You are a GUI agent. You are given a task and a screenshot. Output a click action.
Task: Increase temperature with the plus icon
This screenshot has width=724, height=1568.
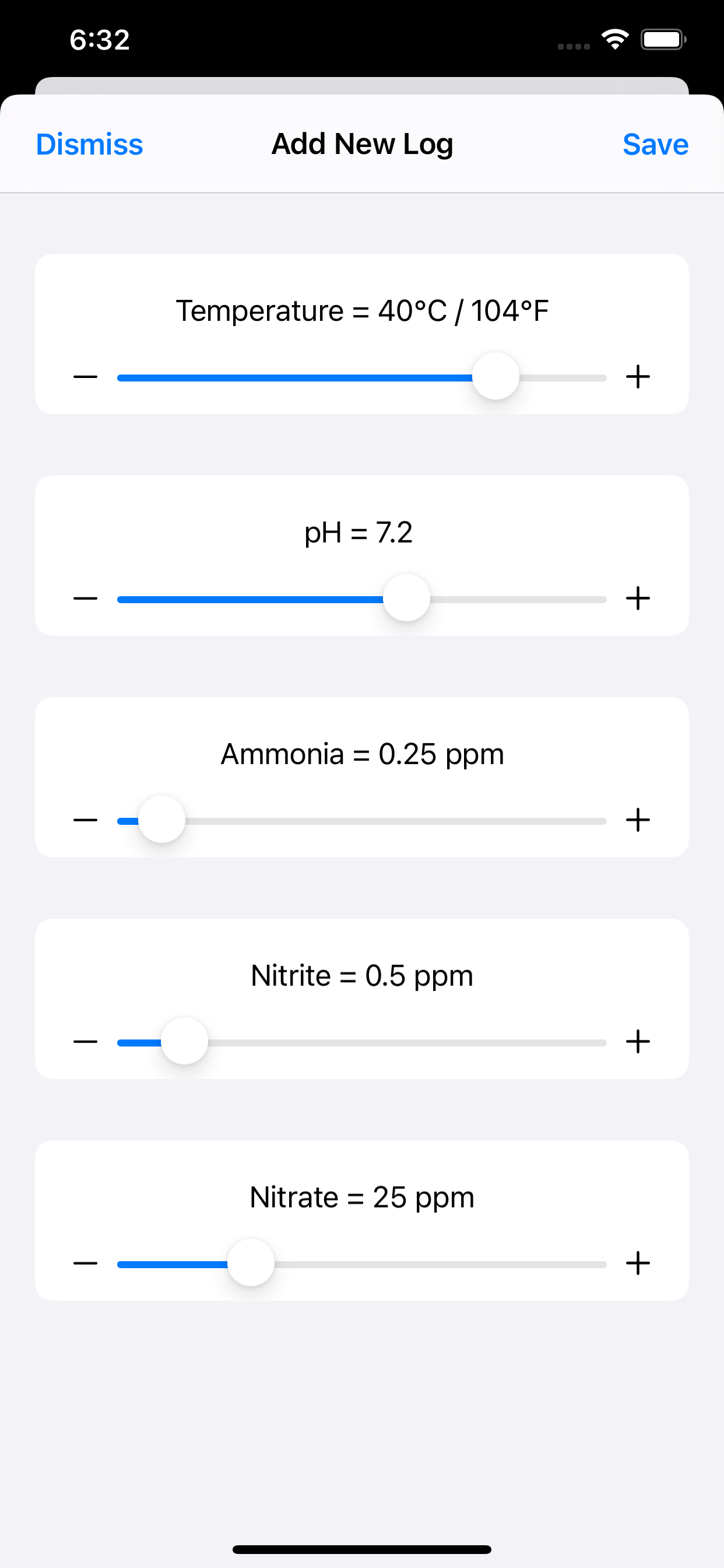pyautogui.click(x=638, y=377)
